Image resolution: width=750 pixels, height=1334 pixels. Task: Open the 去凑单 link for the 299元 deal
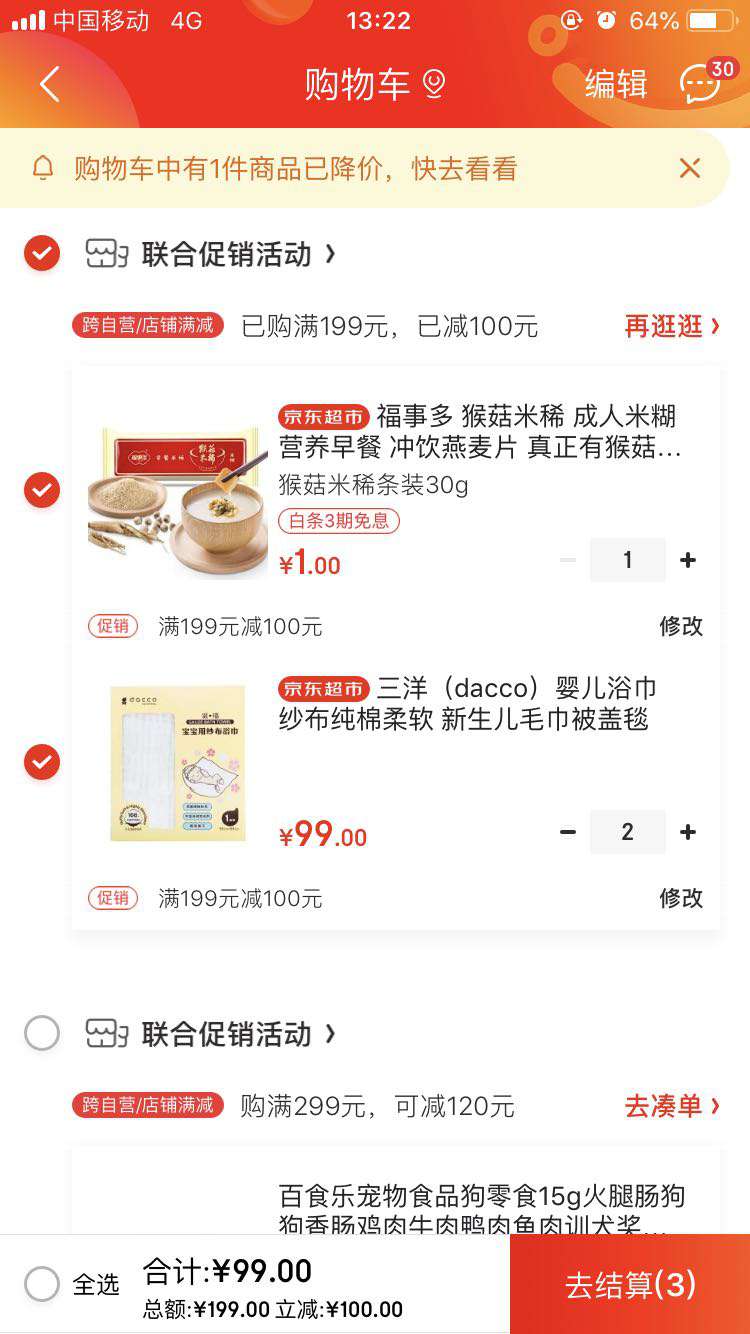pos(671,1105)
